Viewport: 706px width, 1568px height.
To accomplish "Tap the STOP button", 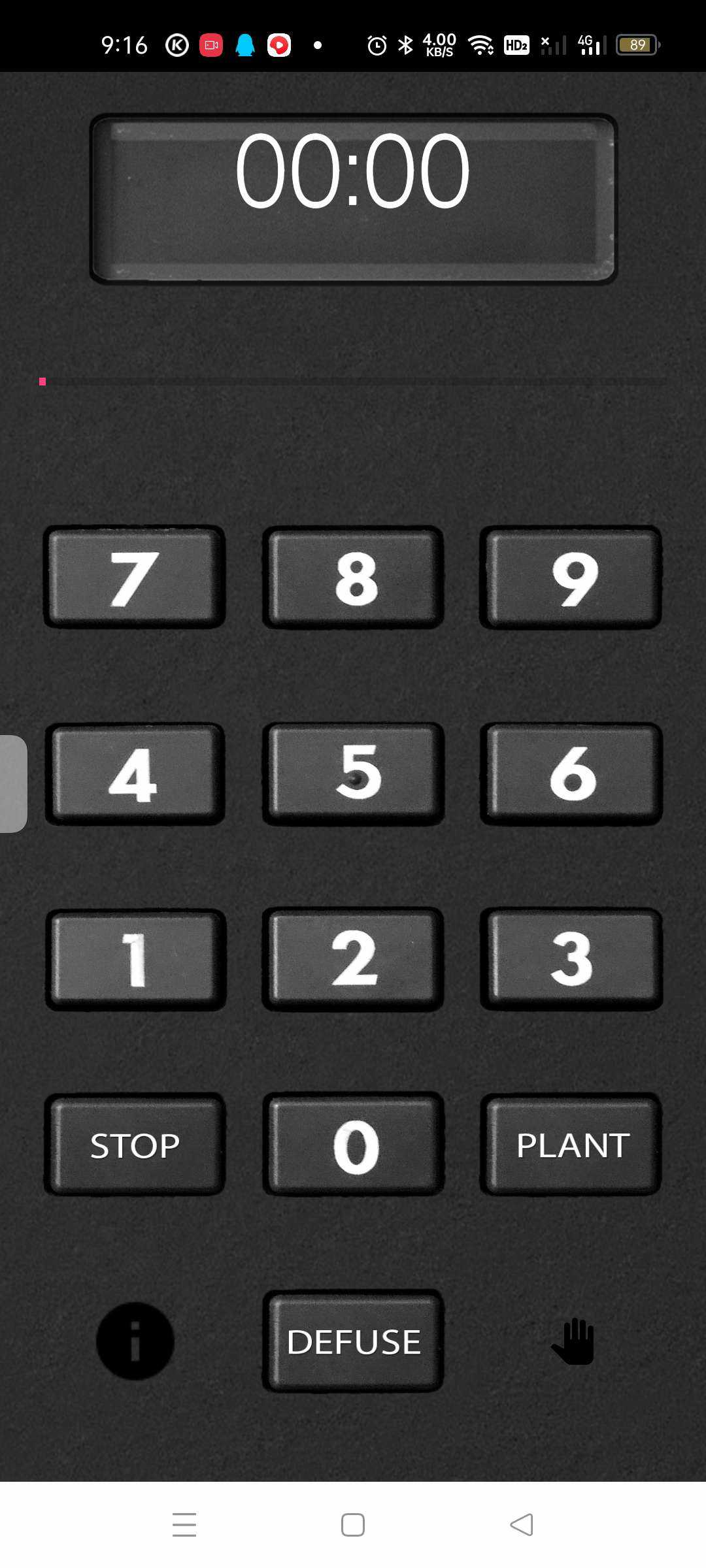I will [x=135, y=1145].
